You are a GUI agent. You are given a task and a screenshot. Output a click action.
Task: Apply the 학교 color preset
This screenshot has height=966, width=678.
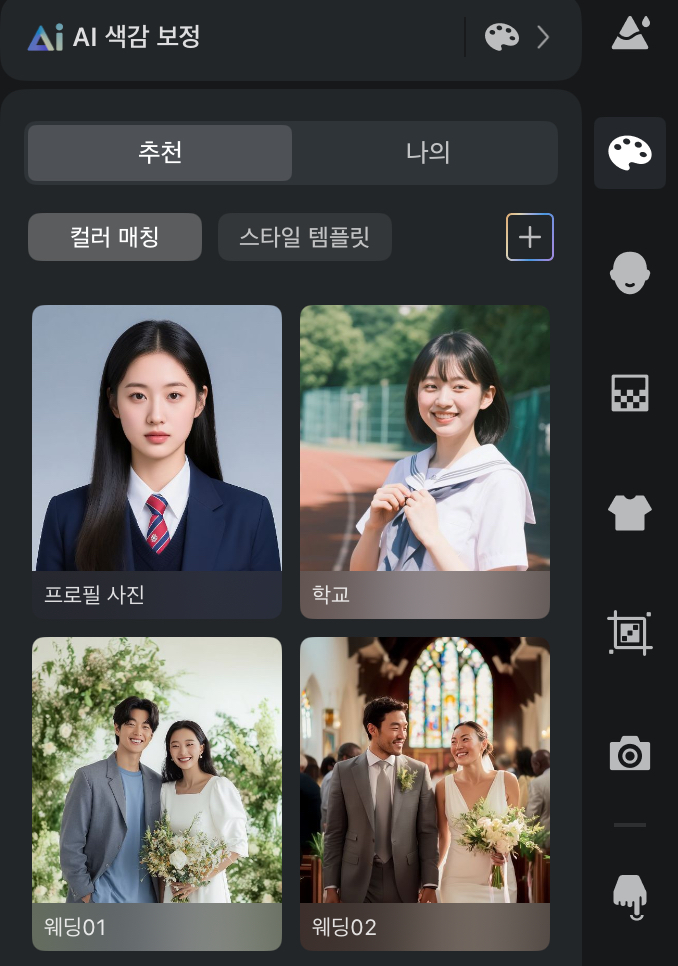pyautogui.click(x=425, y=460)
